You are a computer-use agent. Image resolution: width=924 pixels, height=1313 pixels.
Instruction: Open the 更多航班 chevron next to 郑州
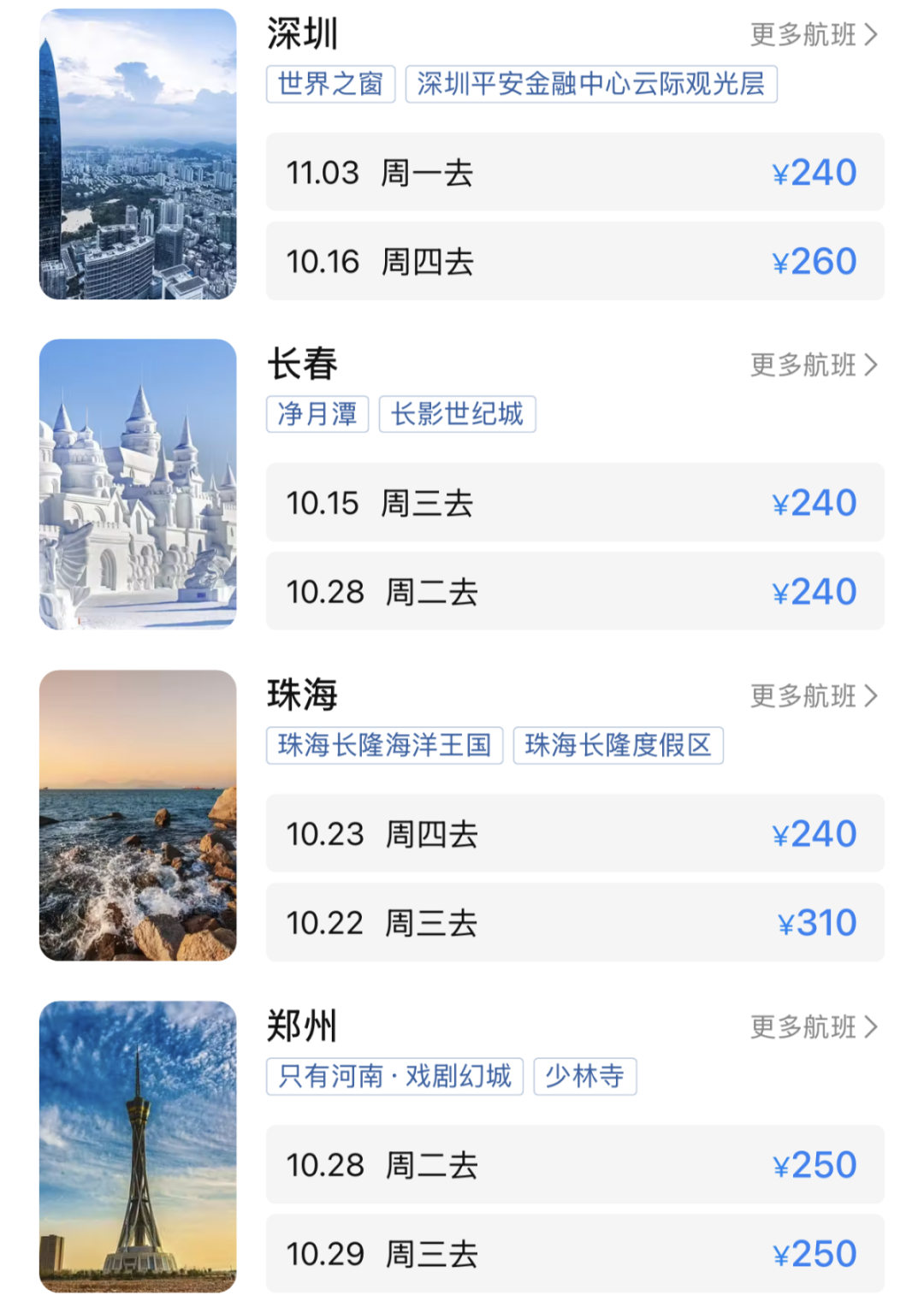(x=813, y=1026)
